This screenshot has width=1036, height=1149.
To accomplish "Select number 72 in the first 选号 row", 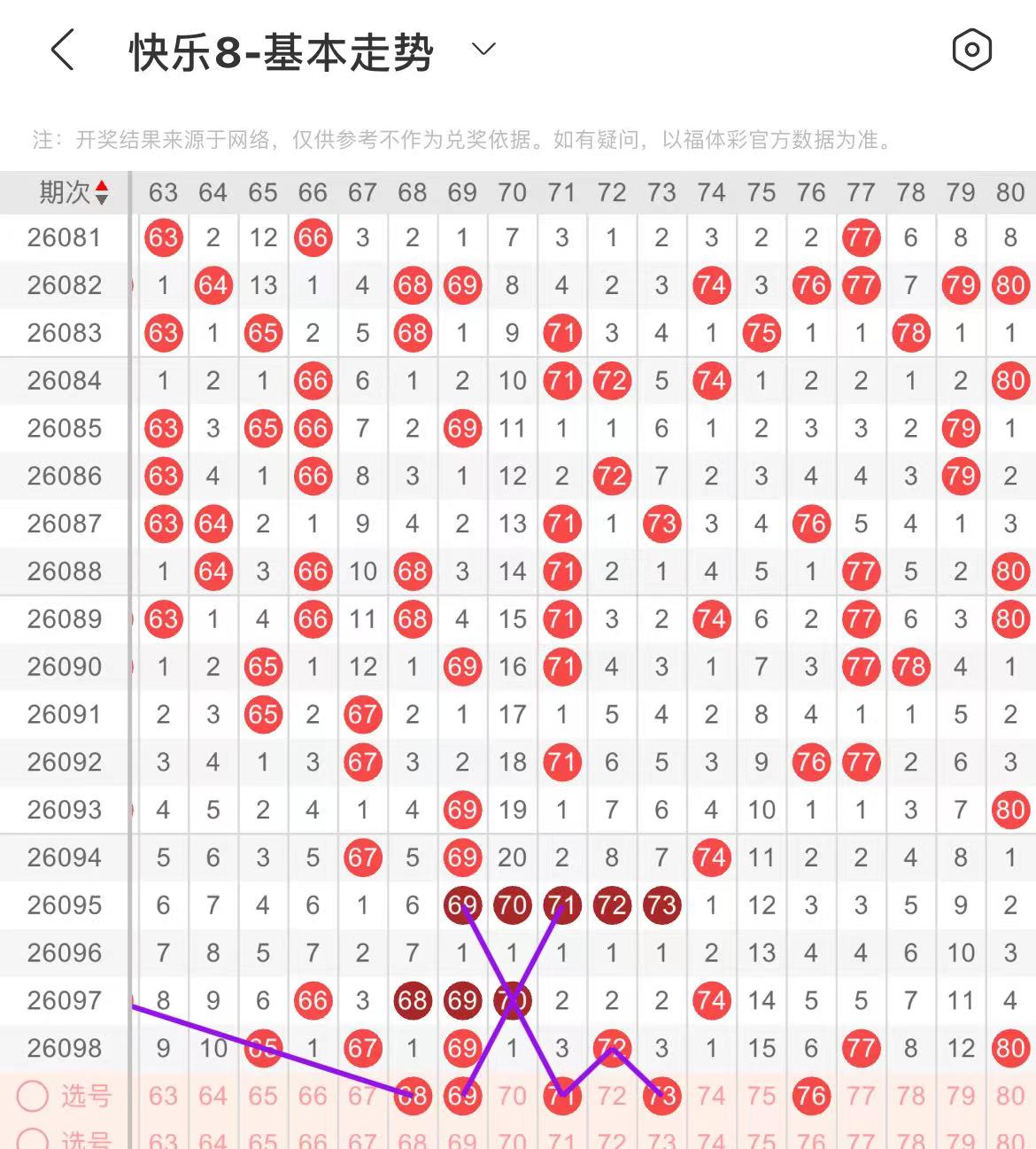I will point(612,1096).
